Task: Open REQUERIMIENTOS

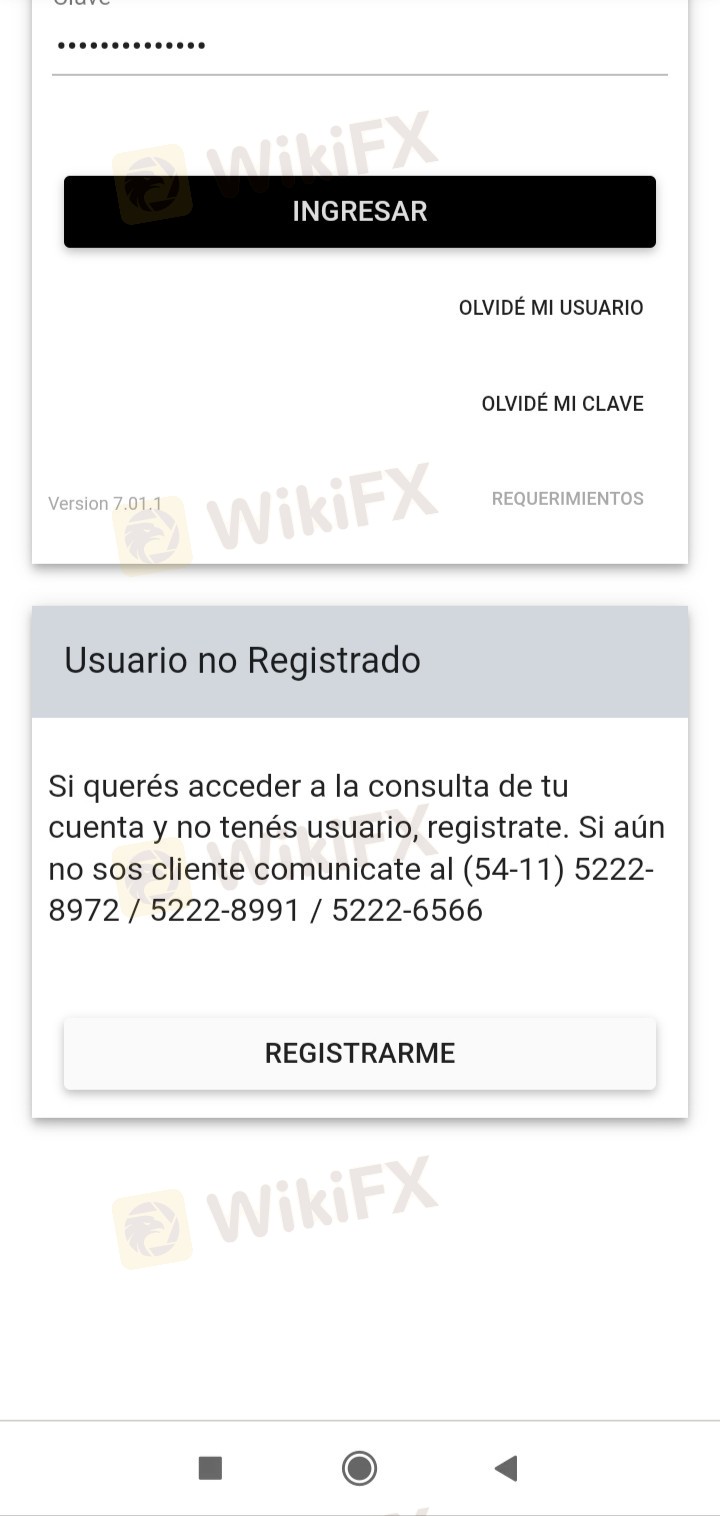Action: pos(567,498)
